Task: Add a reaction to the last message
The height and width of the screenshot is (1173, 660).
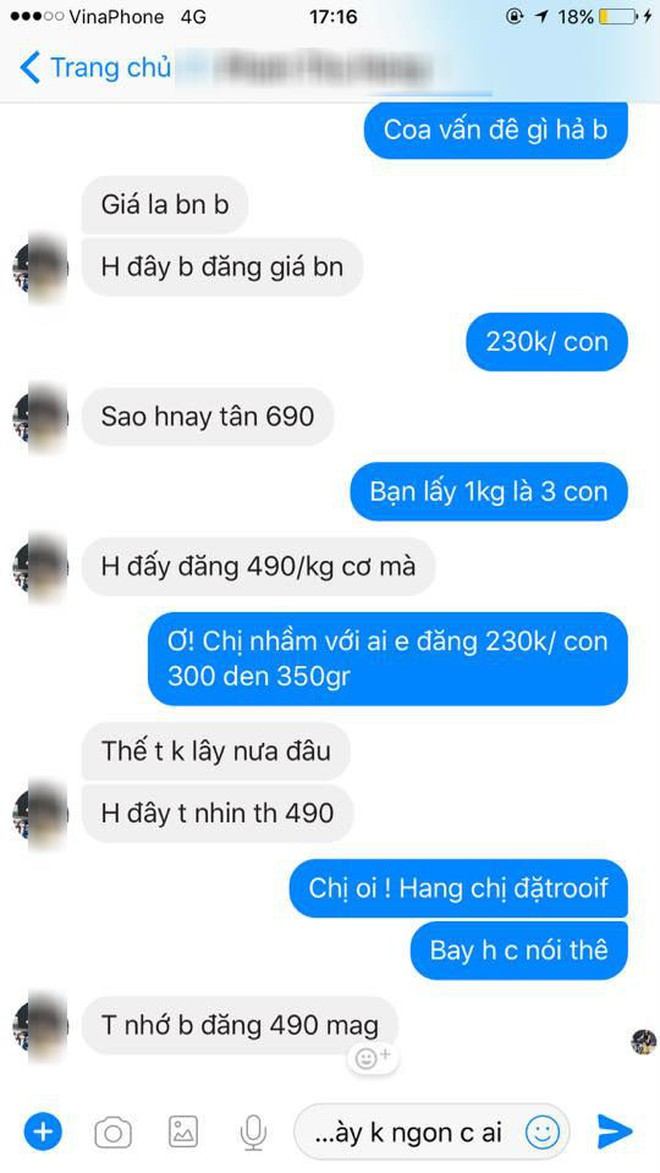Action: point(372,1058)
